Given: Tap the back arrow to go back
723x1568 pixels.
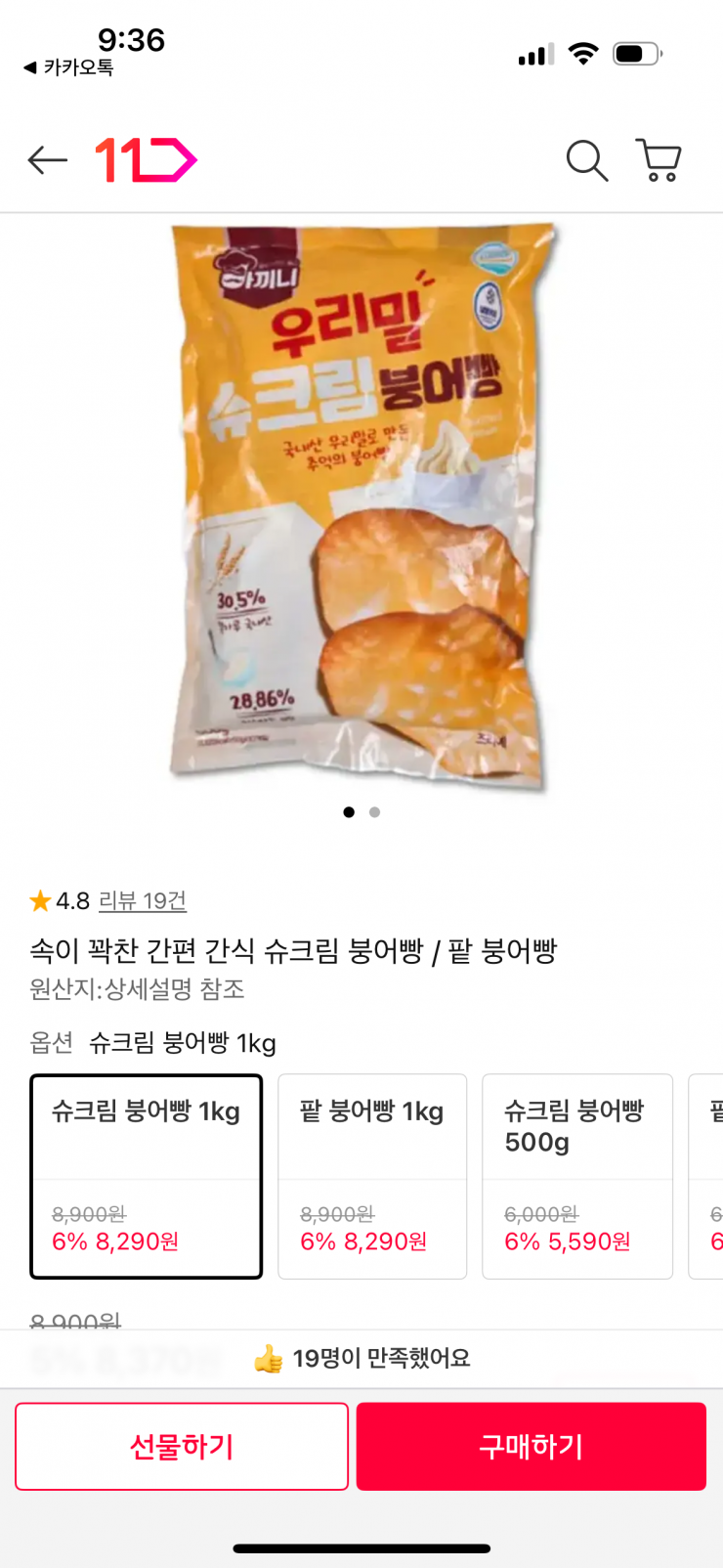Looking at the screenshot, I should (47, 160).
